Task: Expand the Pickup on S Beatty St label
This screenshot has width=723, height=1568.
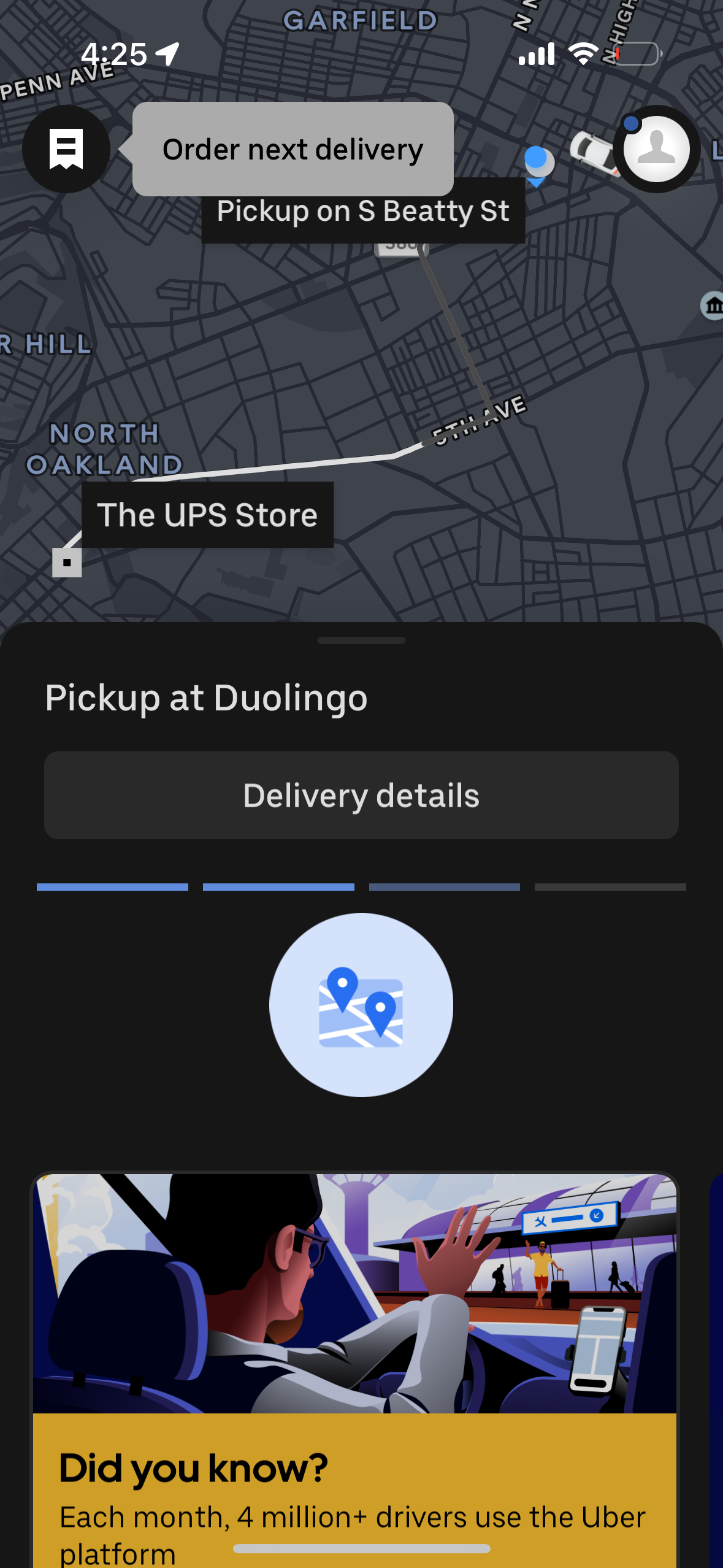Action: 363,211
